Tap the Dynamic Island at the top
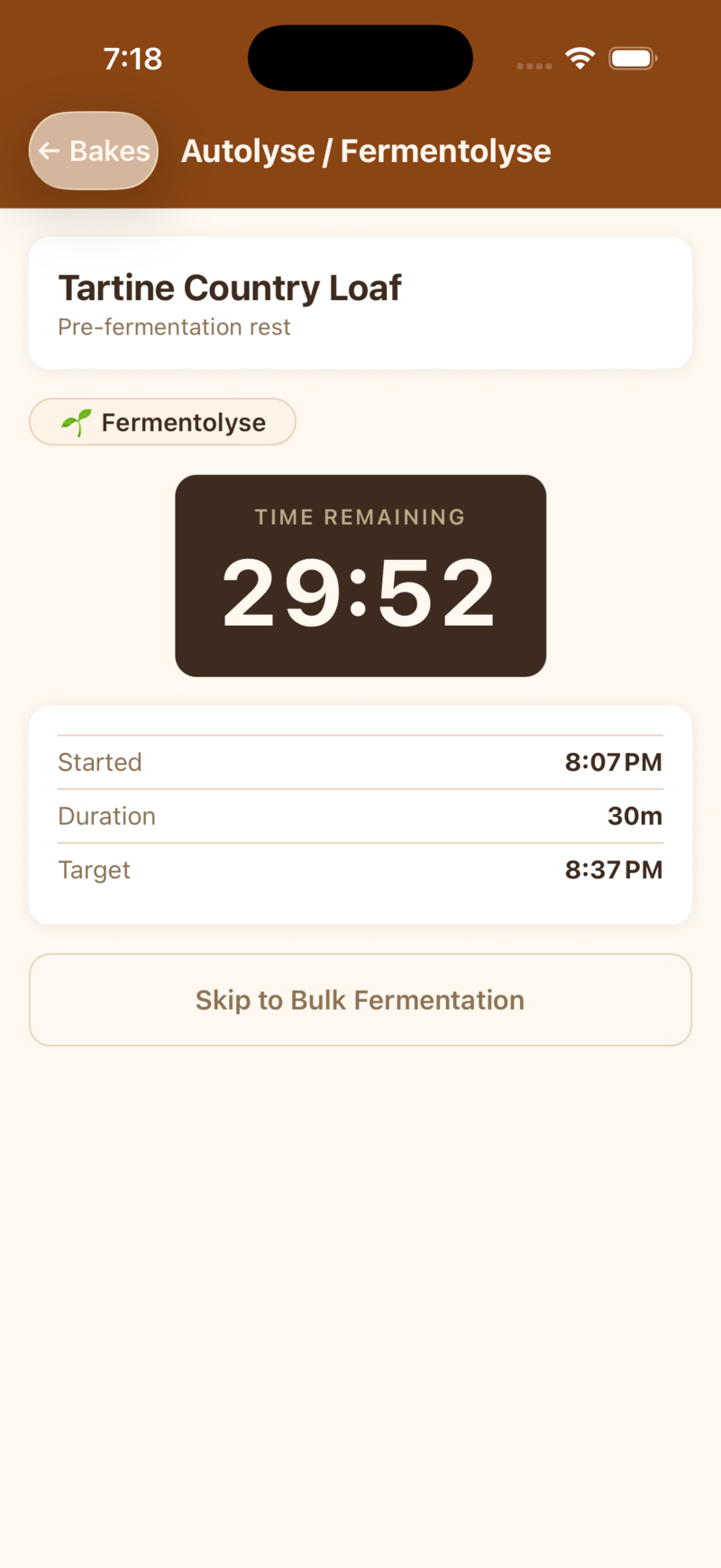Image resolution: width=721 pixels, height=1568 pixels. 360,57
